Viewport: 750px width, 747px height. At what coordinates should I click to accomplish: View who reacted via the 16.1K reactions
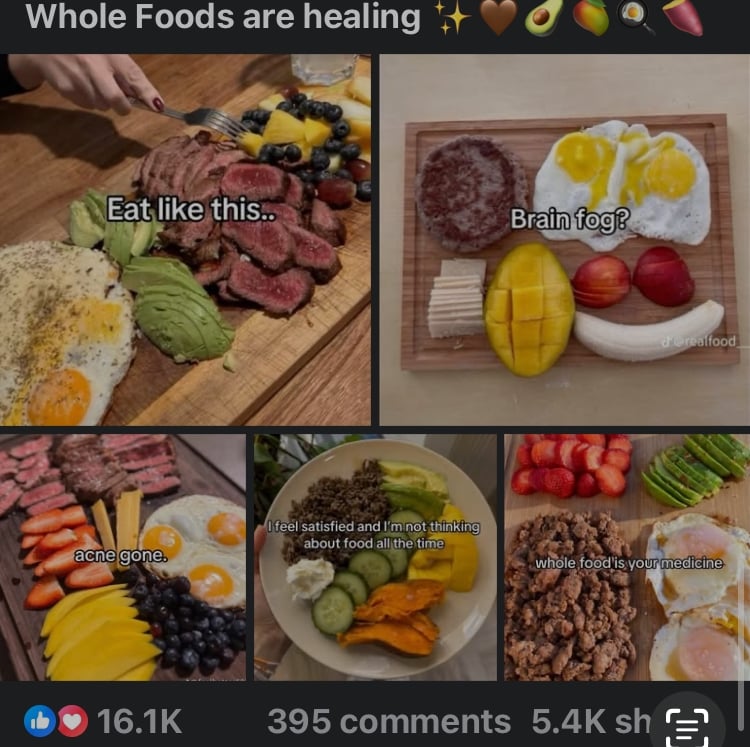105,720
